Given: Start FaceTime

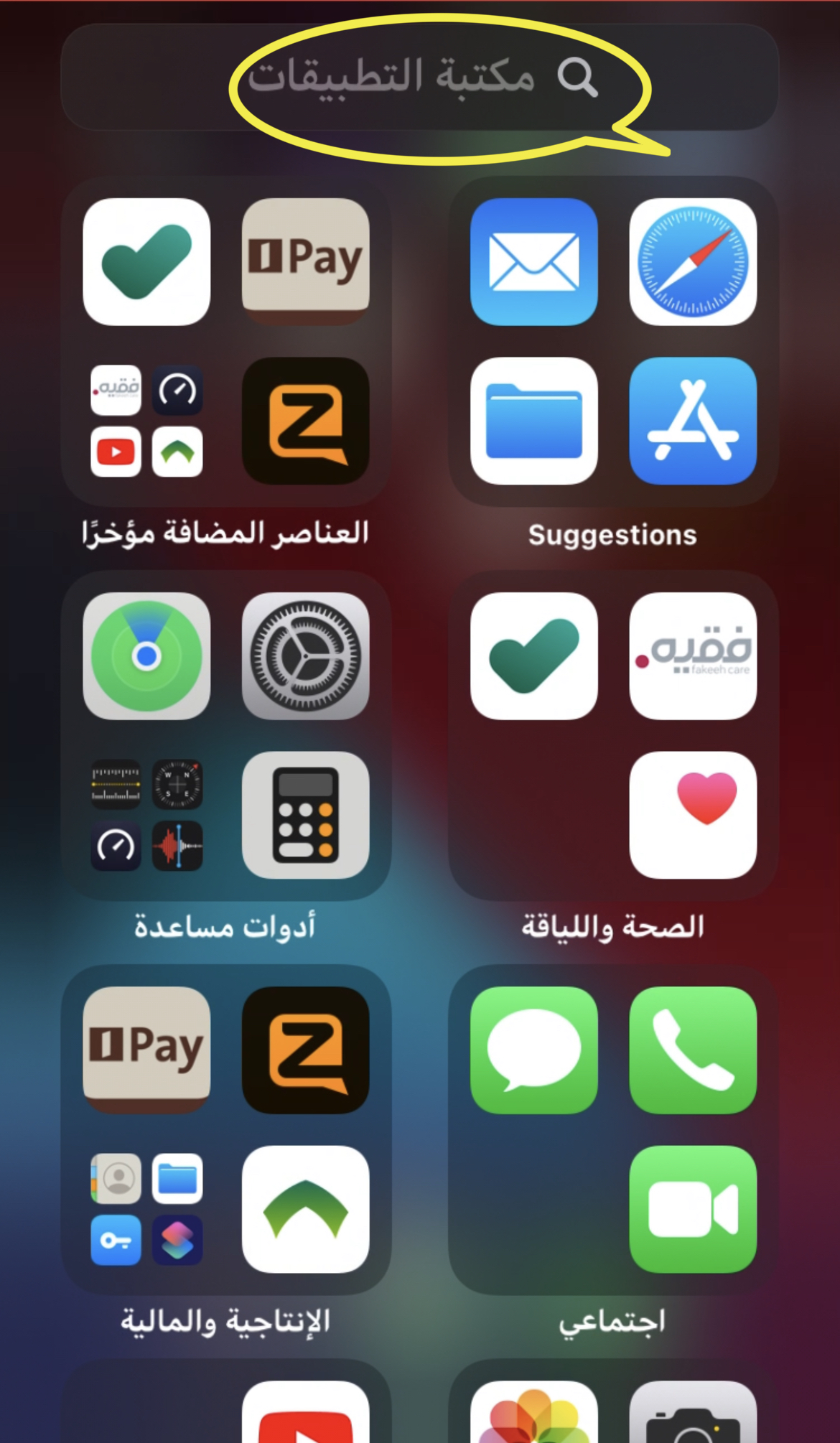Looking at the screenshot, I should click(693, 1209).
